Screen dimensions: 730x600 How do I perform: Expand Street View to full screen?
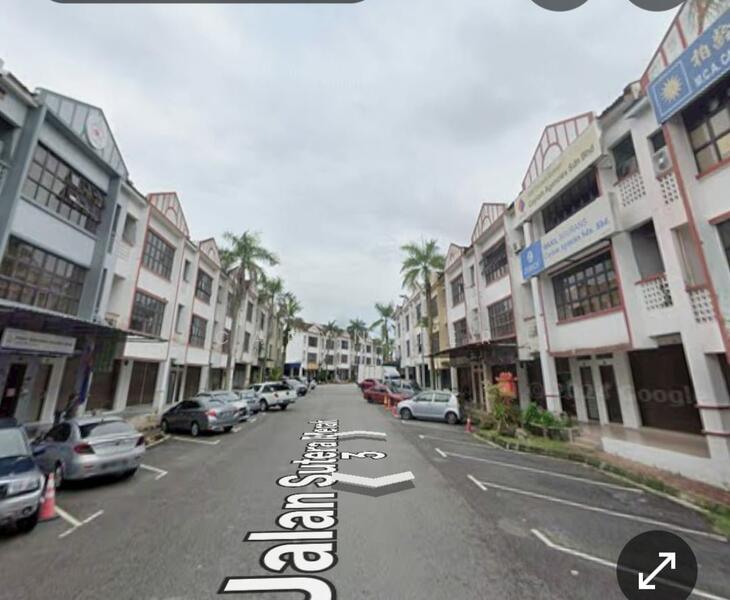(x=657, y=570)
